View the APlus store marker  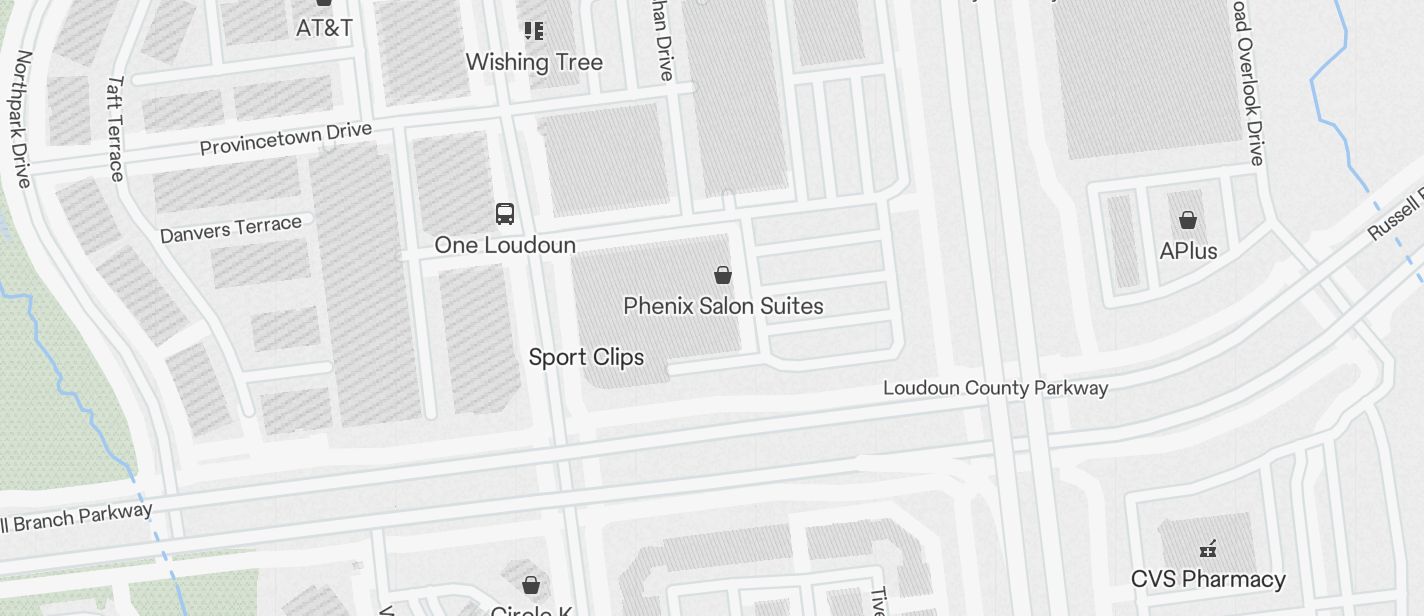tap(1188, 220)
